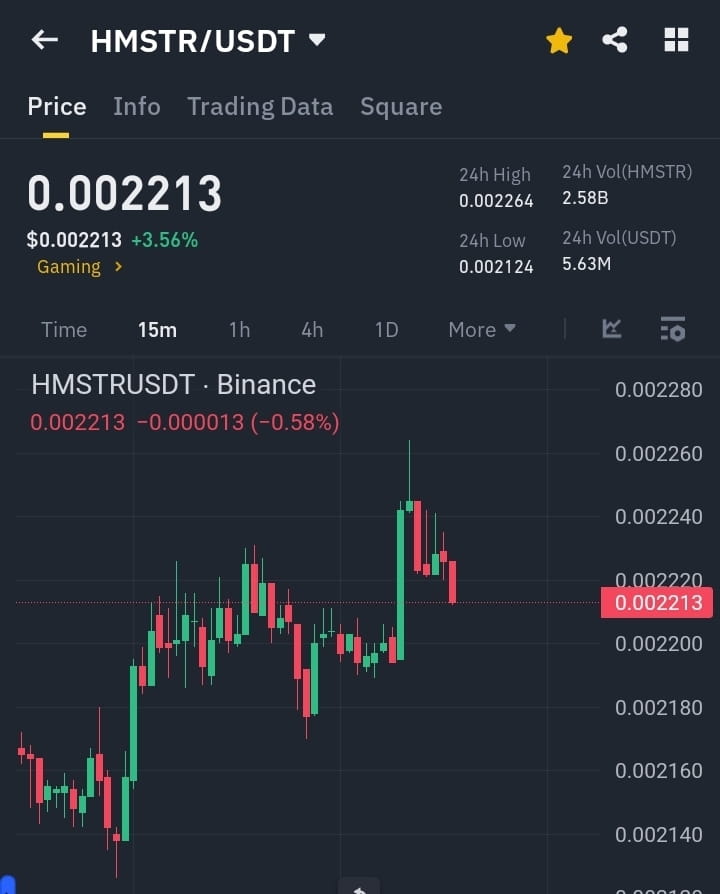This screenshot has width=720, height=894.
Task: Open the indicator settings icon
Action: click(x=673, y=329)
